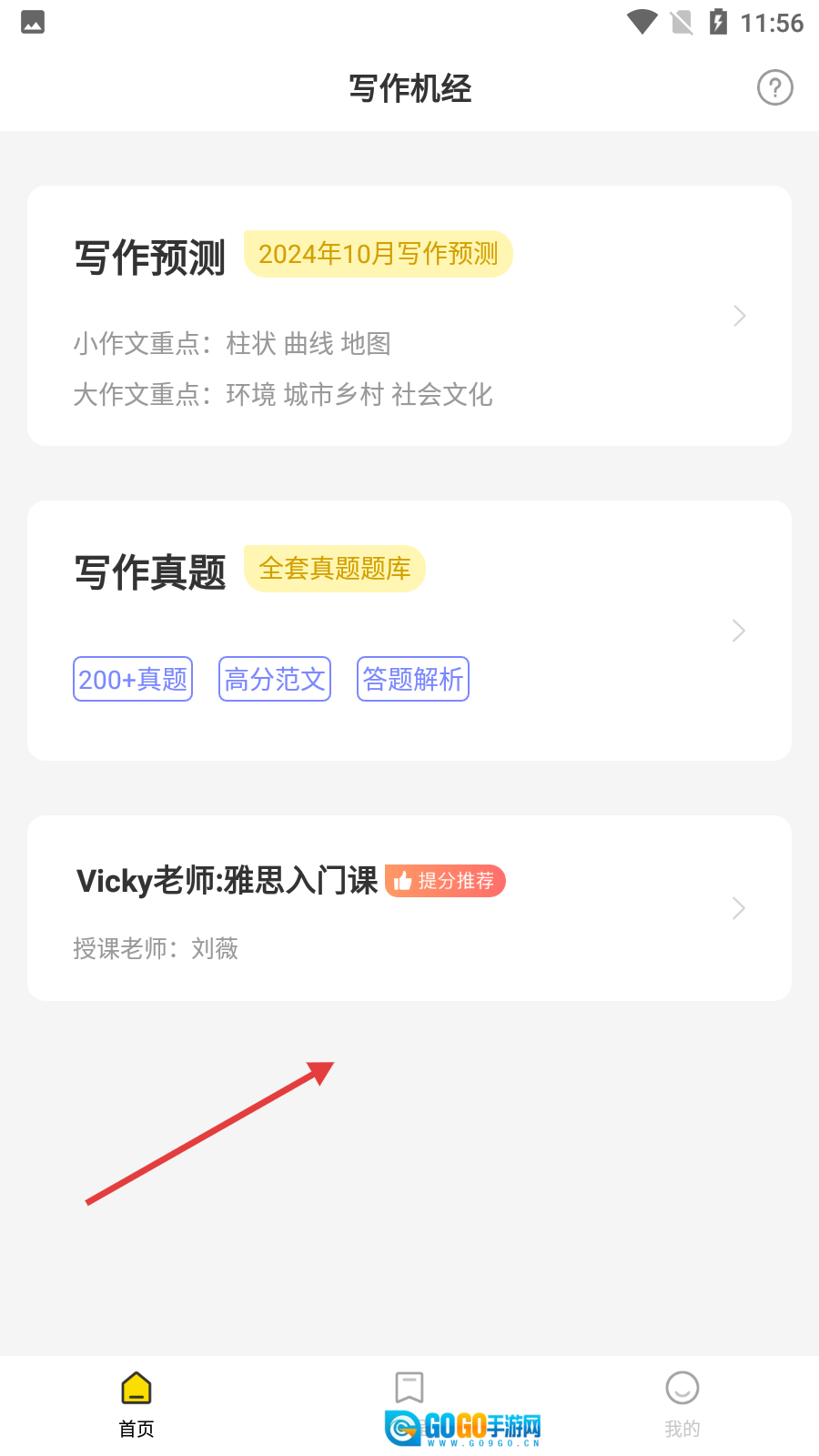
Task: Open the help question mark icon
Action: click(774, 88)
